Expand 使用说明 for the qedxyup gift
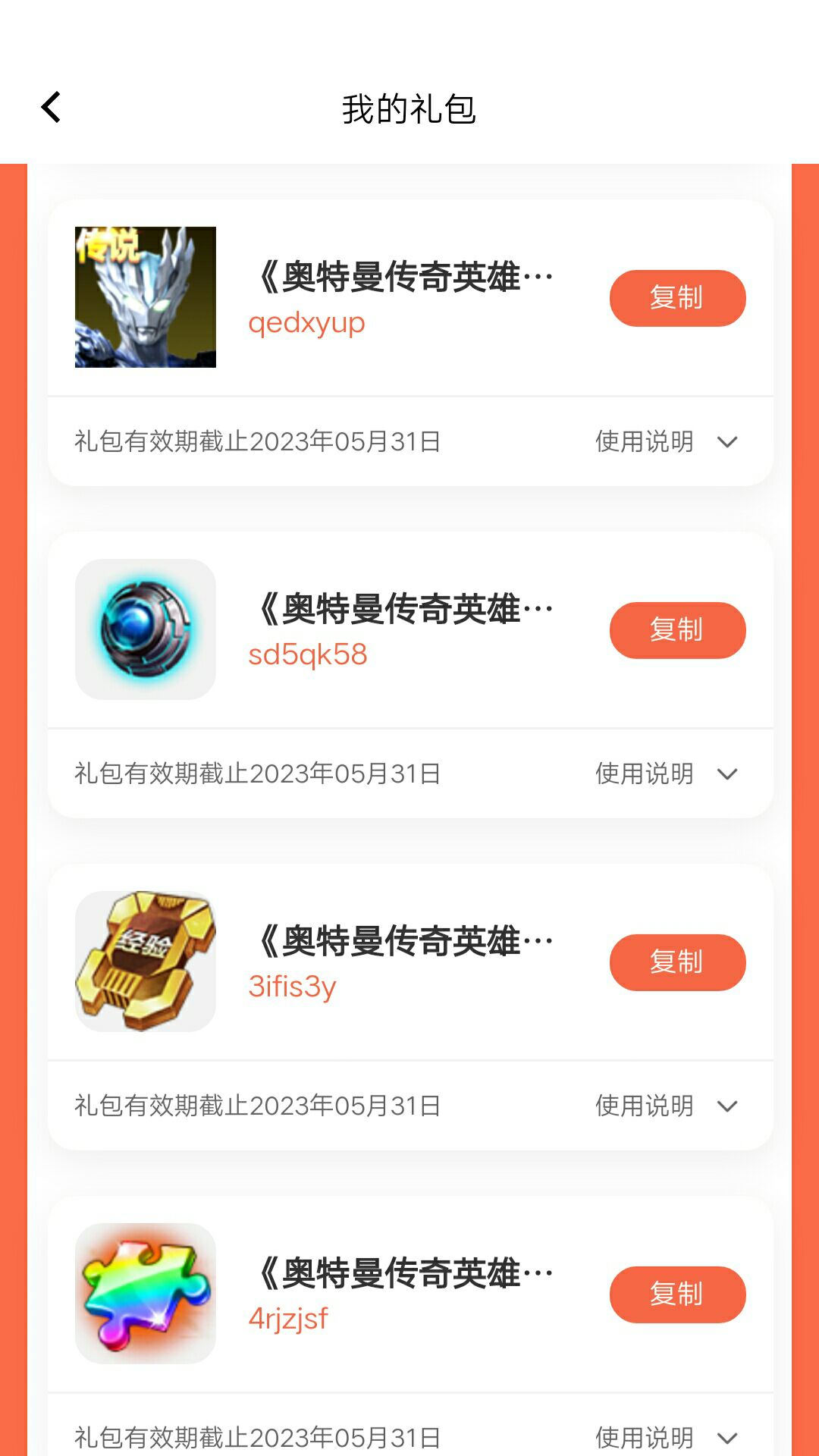Viewport: 819px width, 1456px height. [666, 441]
